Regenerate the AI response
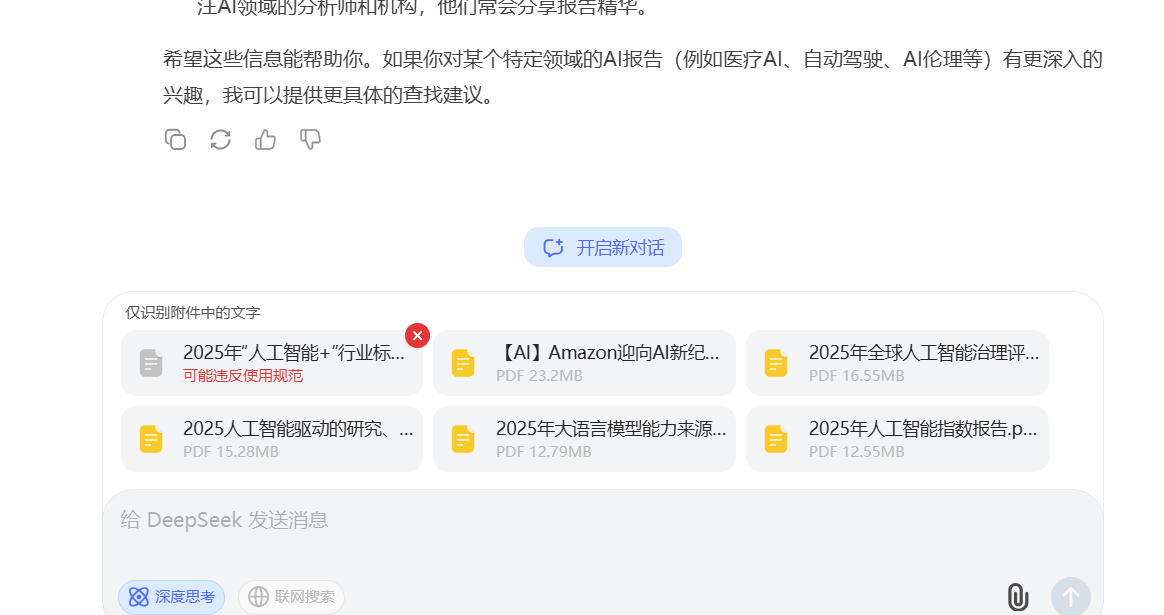The width and height of the screenshot is (1164, 615). click(x=220, y=140)
